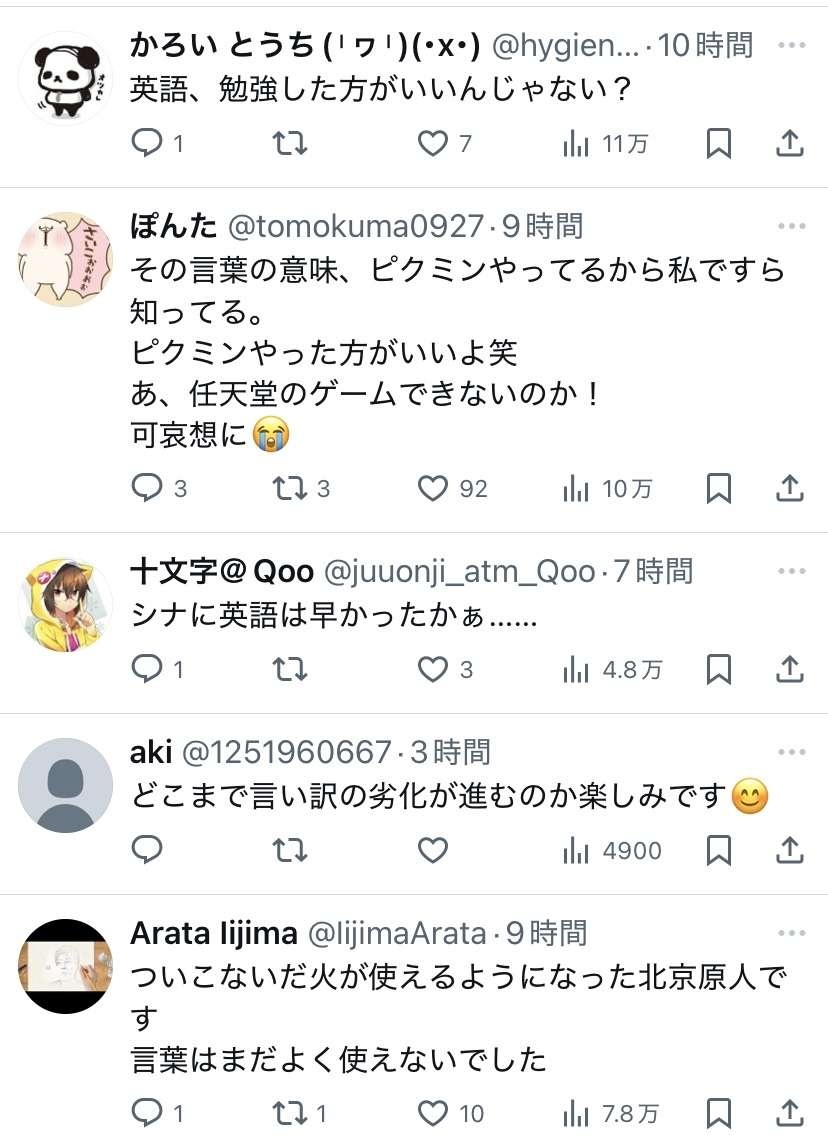Screen dimensions: 828x1135
Task: View Arata Iijima's profile picture
Action: point(65,967)
